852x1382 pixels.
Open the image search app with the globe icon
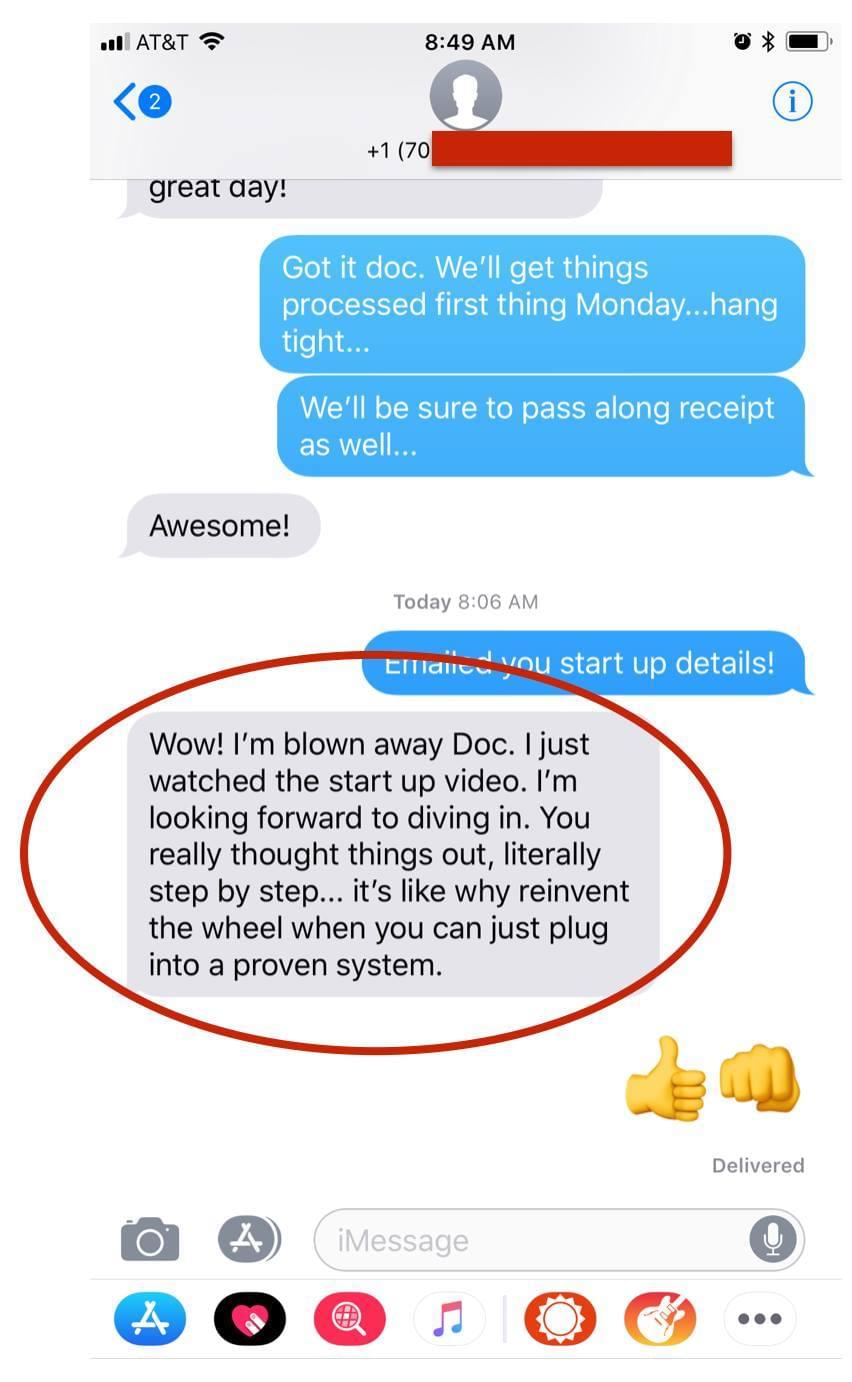[350, 1319]
